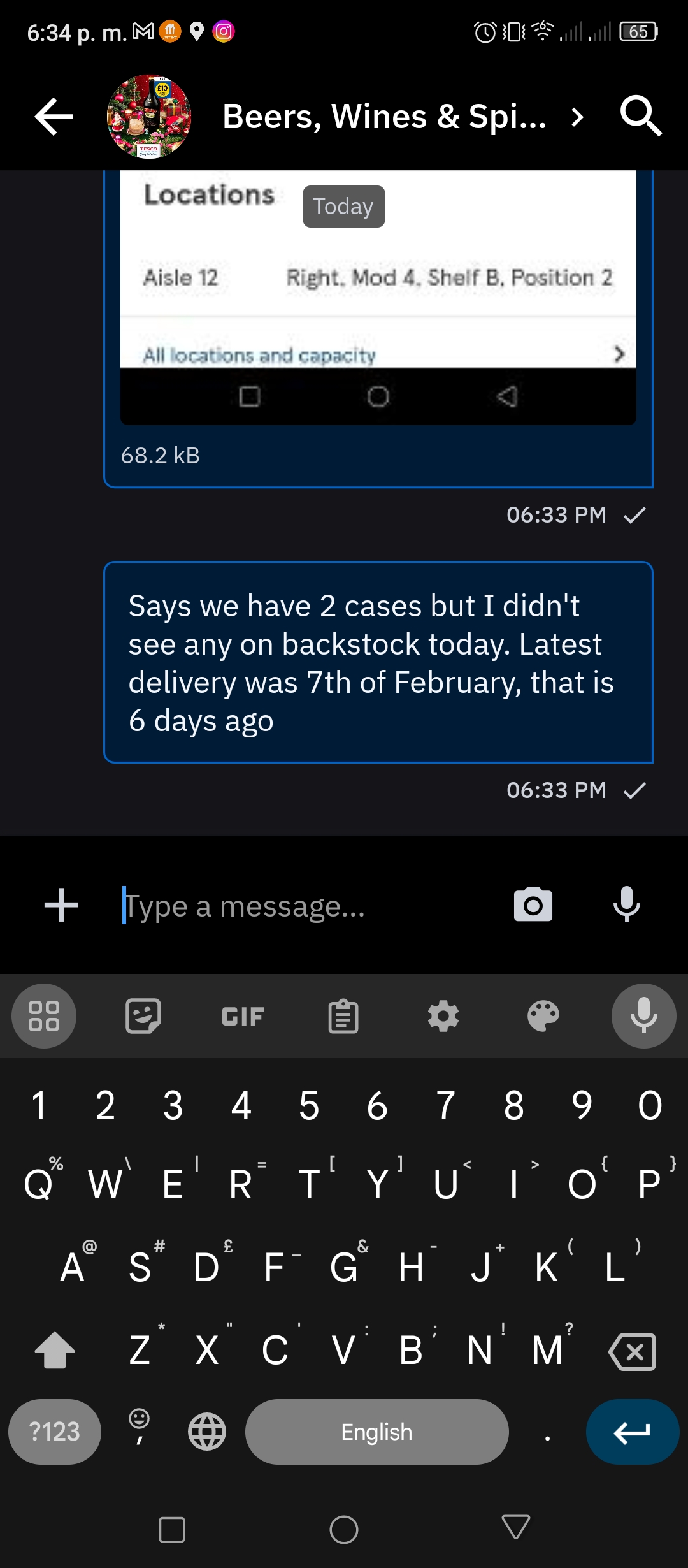
Task: Open the camera to take a photo
Action: [533, 904]
